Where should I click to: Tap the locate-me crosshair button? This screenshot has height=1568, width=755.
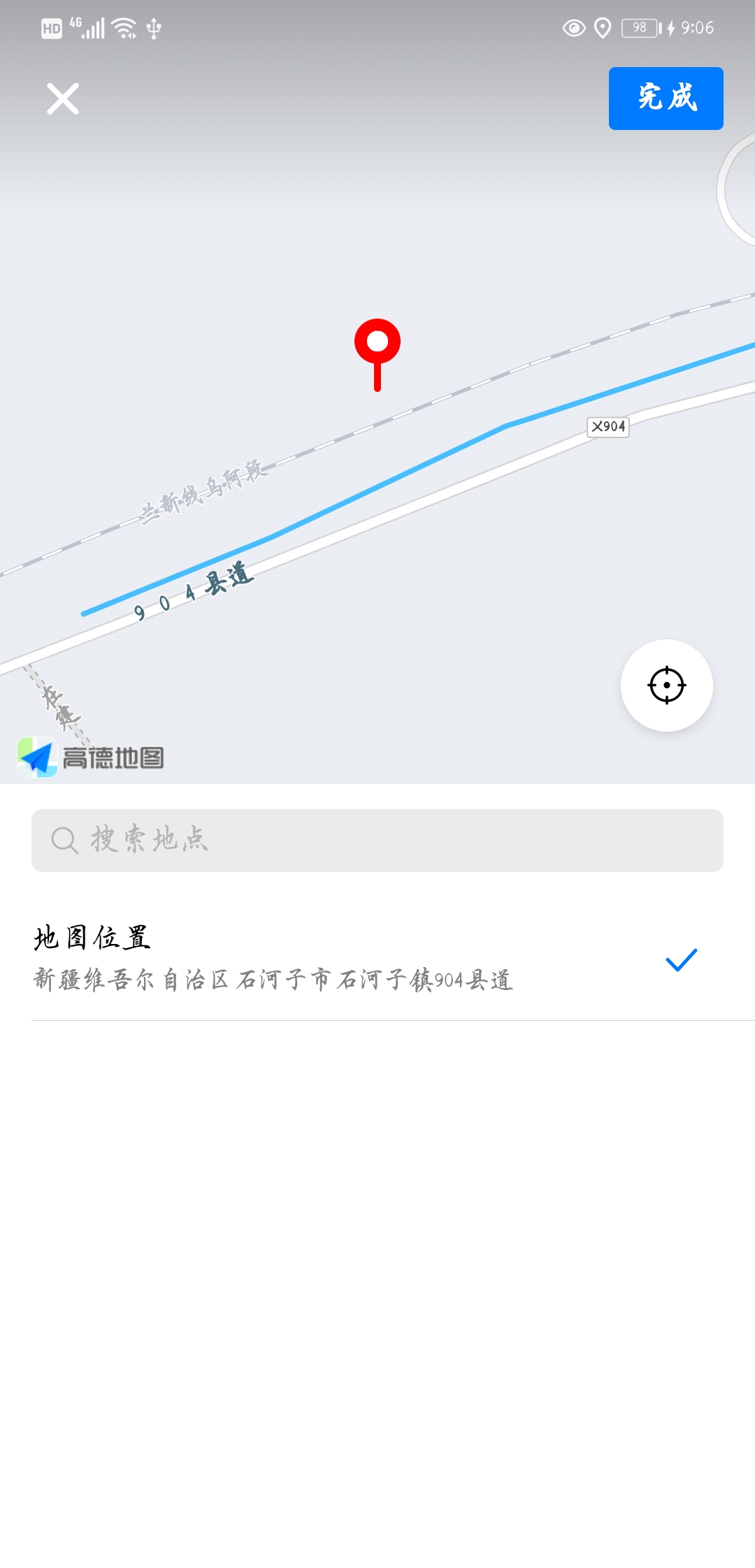(x=667, y=686)
